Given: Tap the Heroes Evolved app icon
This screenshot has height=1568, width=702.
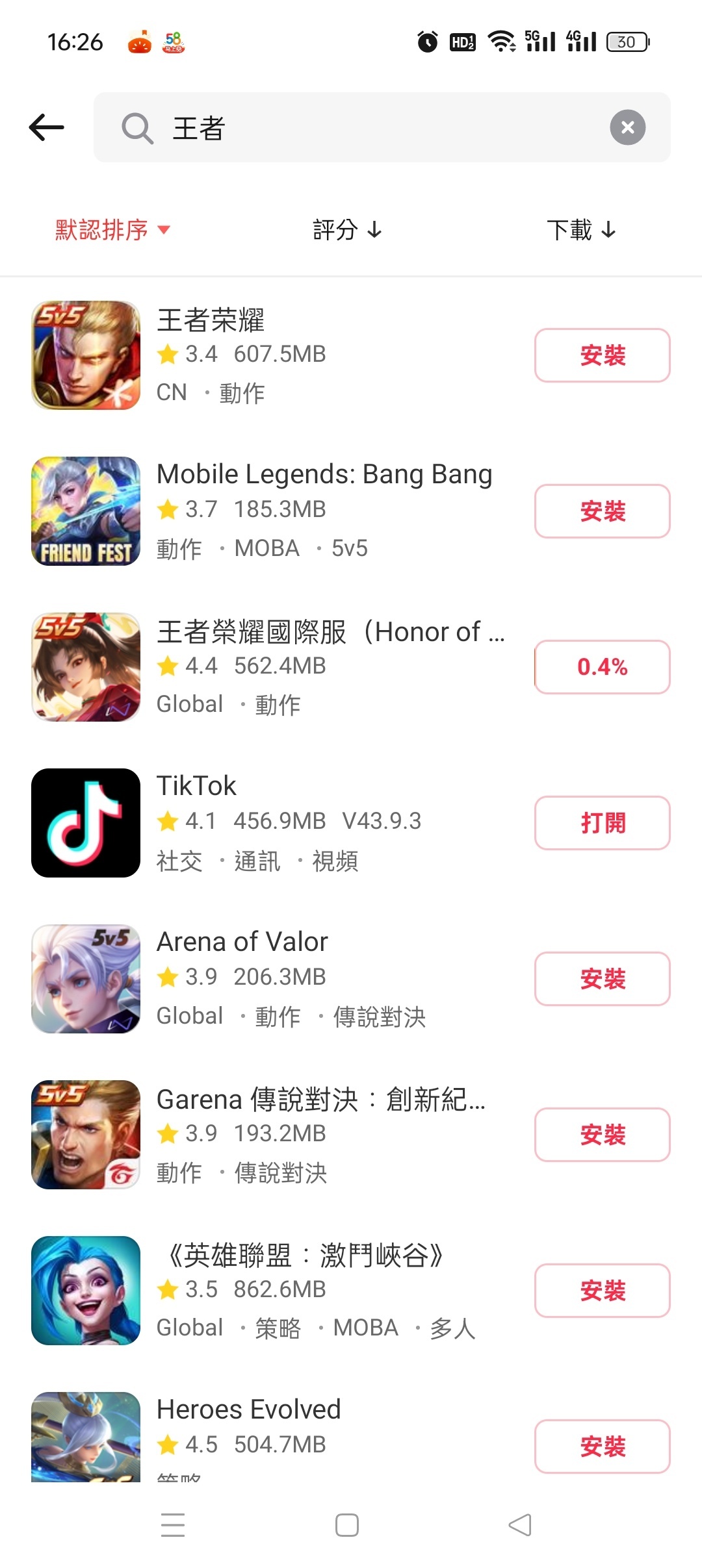Looking at the screenshot, I should [85, 1447].
